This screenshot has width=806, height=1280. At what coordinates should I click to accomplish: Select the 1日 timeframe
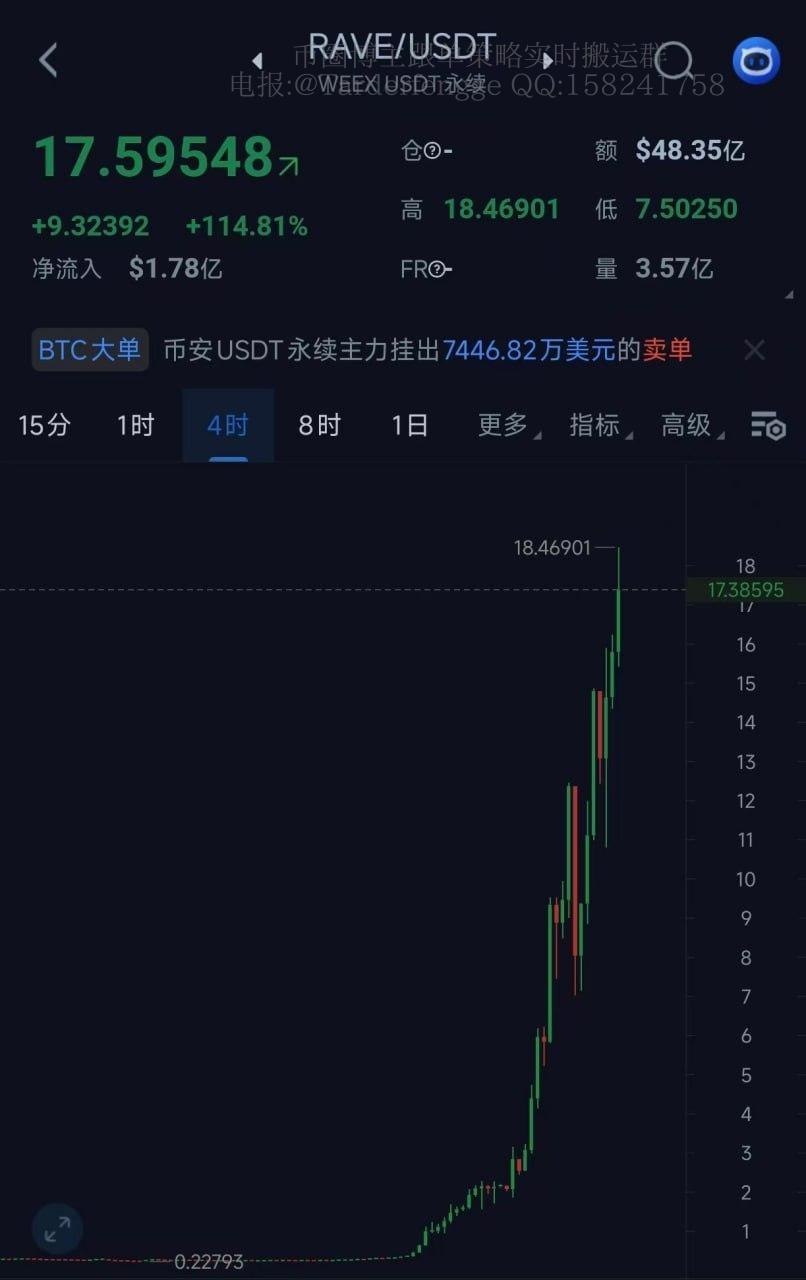(x=409, y=425)
